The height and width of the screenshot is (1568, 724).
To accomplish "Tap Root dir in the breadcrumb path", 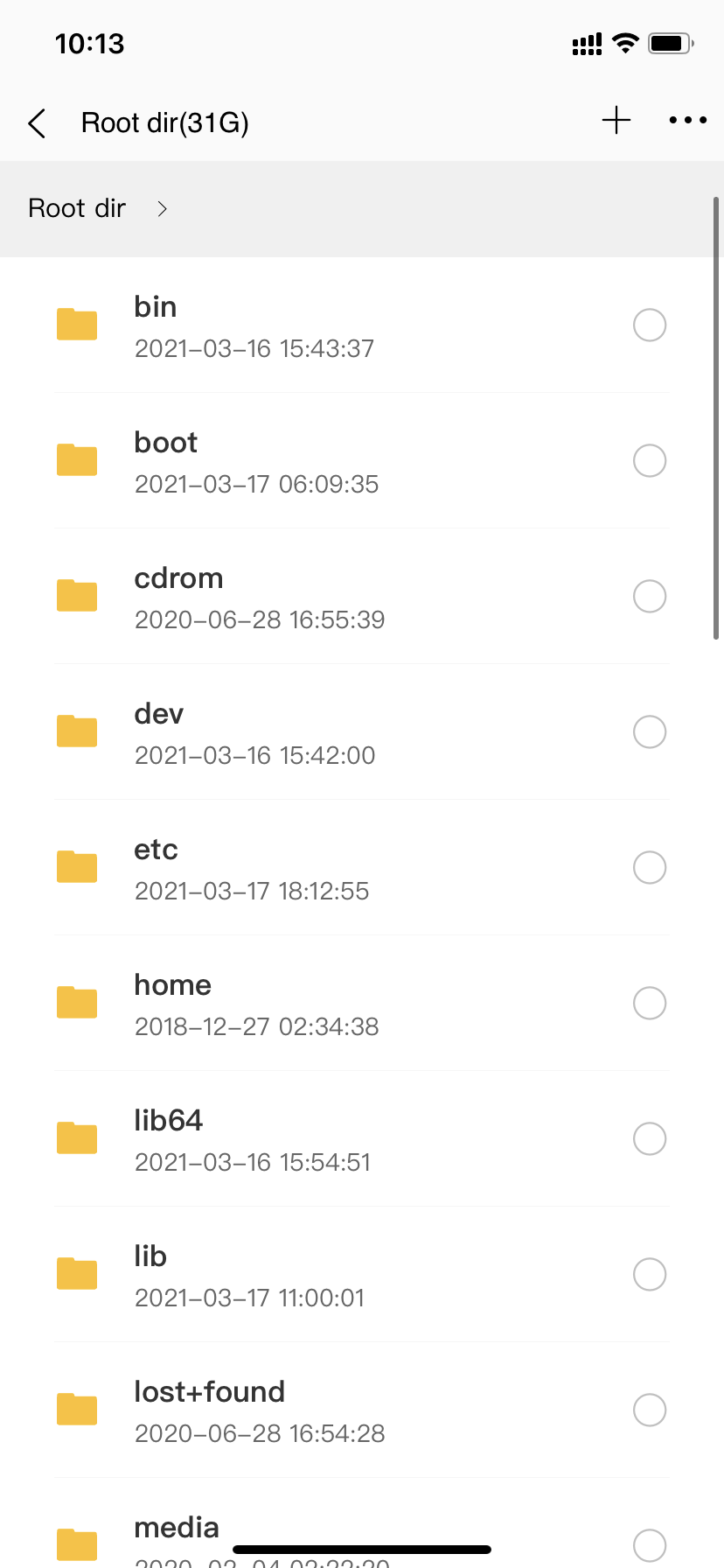I will point(77,208).
